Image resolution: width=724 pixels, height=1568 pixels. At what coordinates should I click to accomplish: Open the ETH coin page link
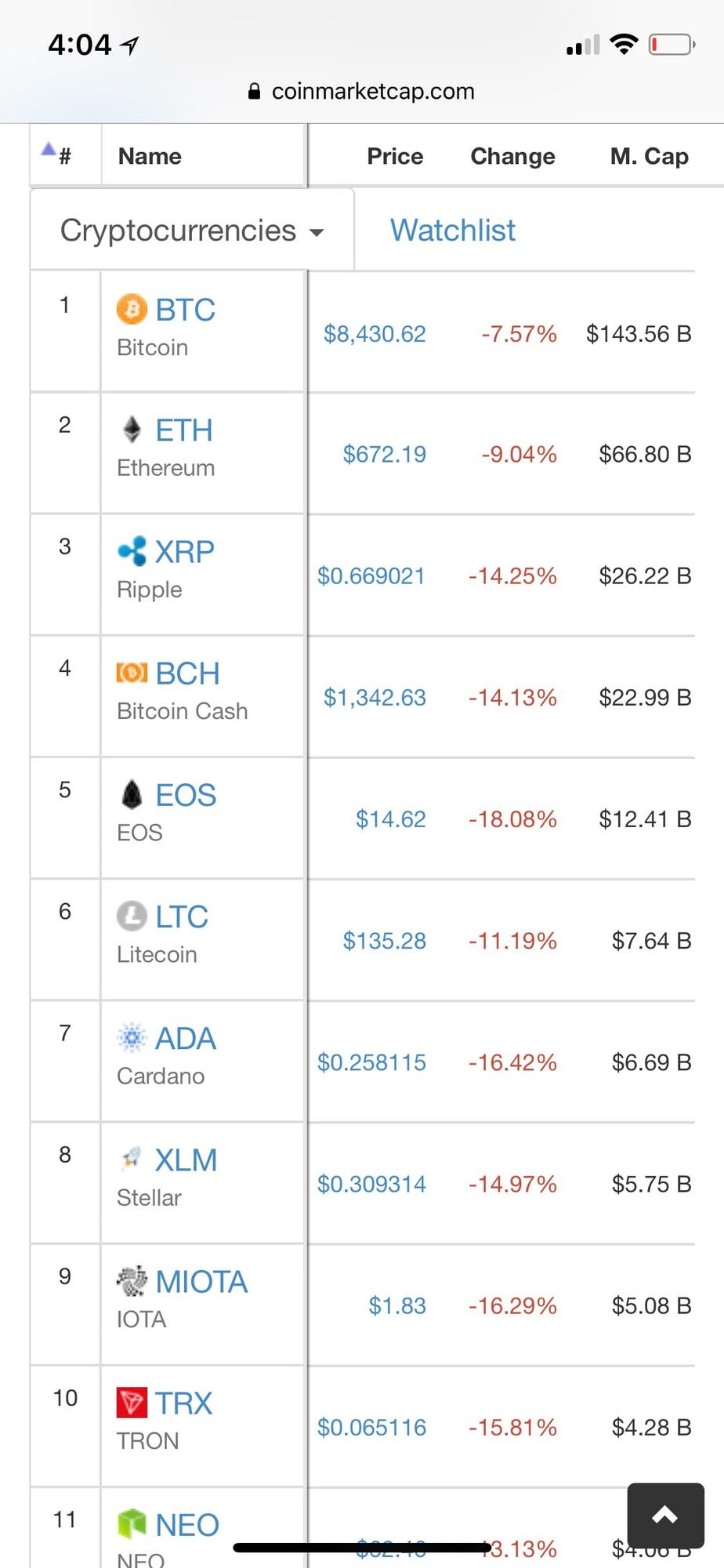click(183, 430)
